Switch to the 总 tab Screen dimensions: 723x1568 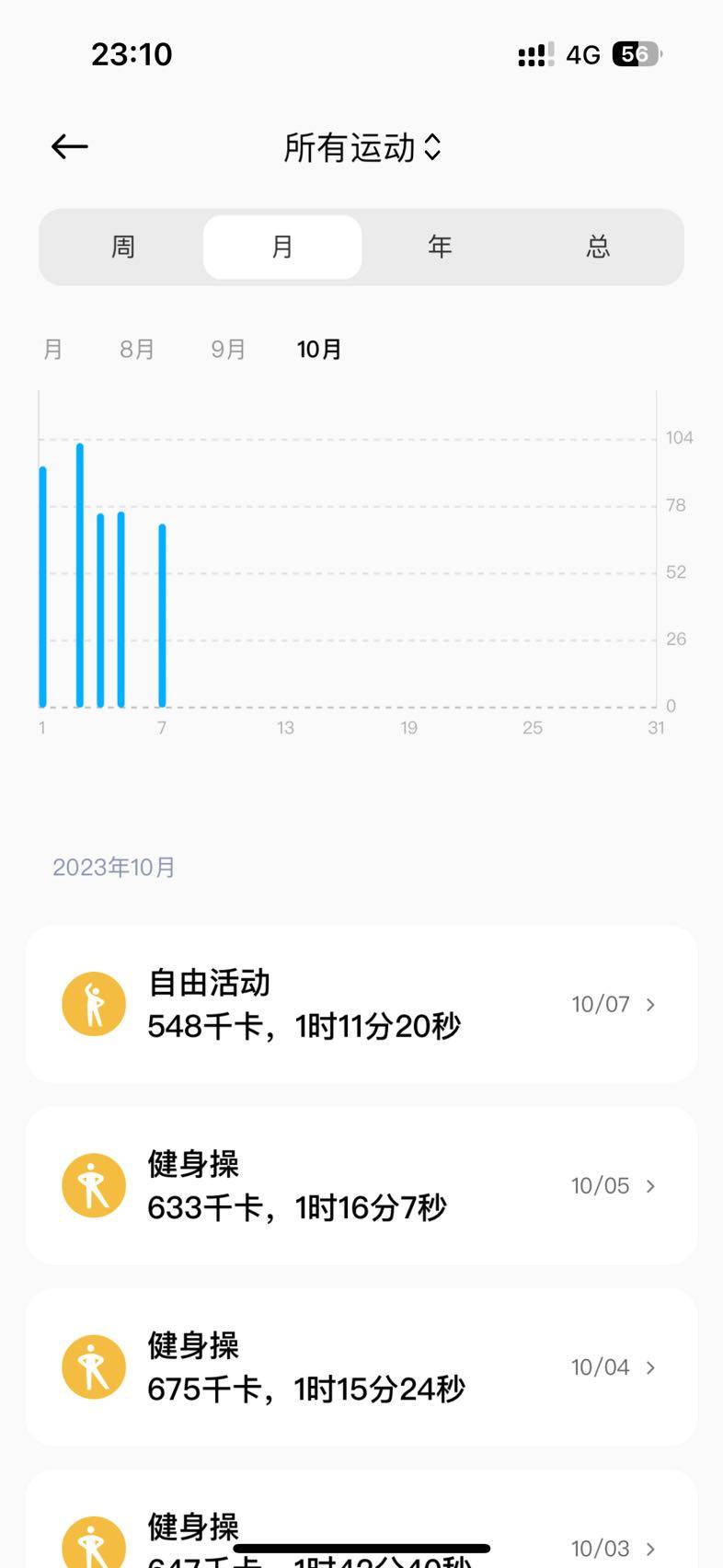[x=598, y=247]
